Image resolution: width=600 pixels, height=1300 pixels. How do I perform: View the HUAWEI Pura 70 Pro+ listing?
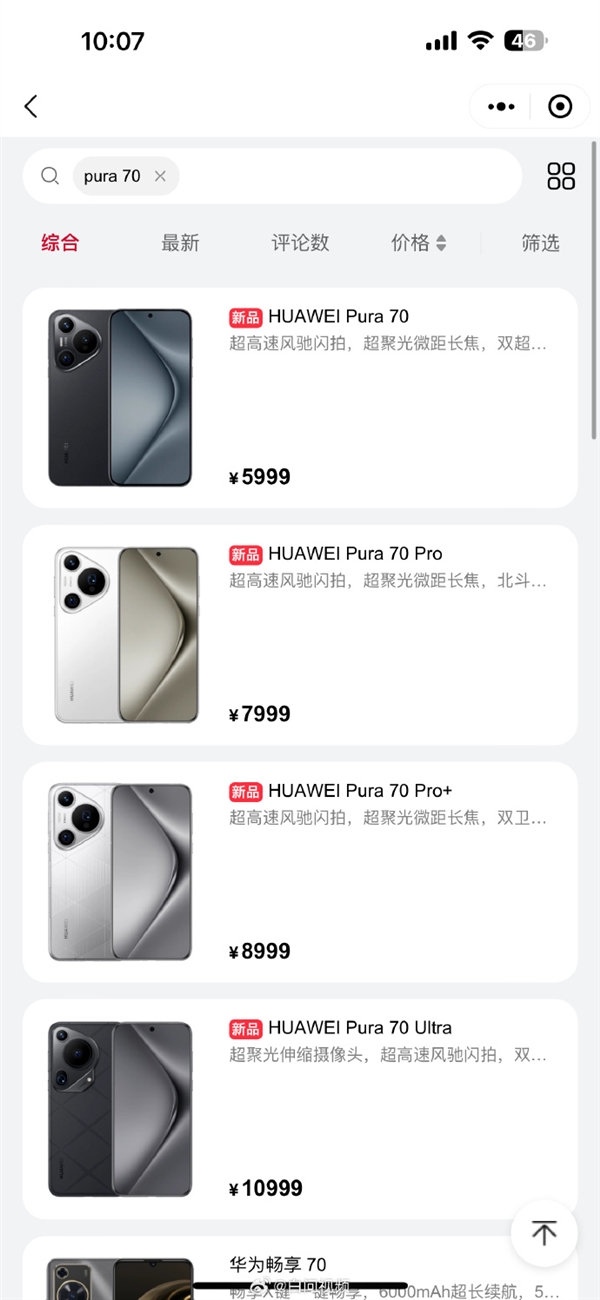300,872
